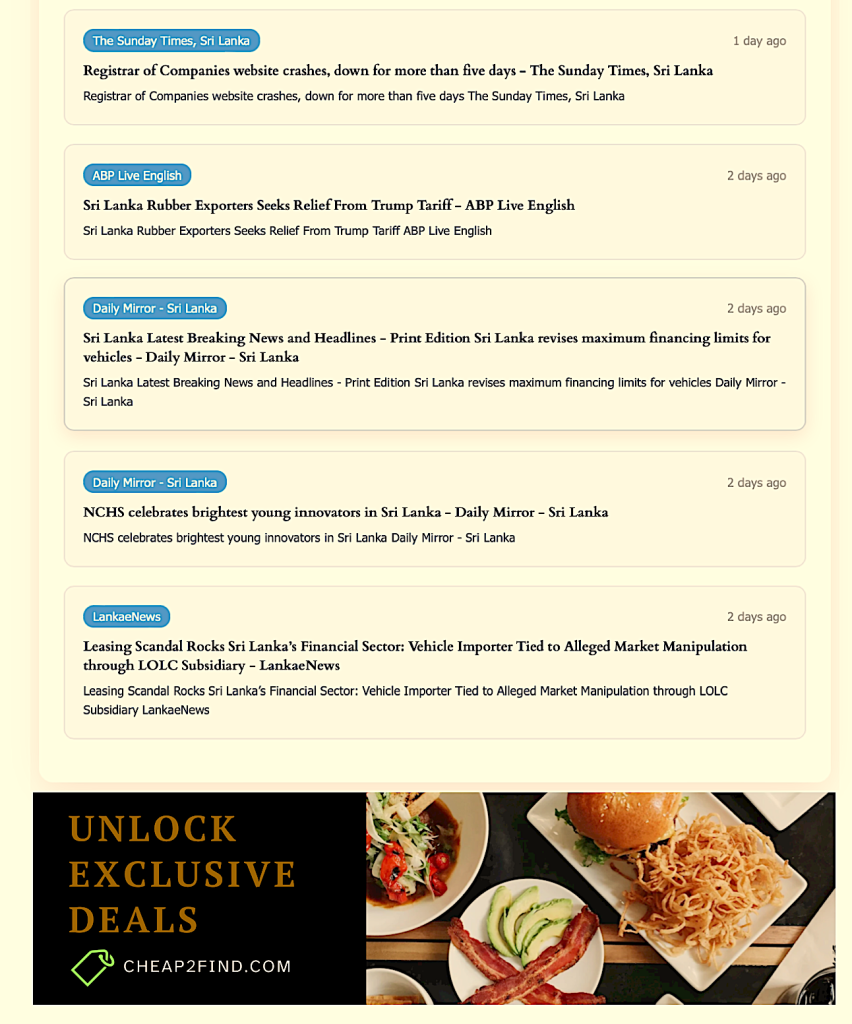
Task: Open the Sri Lanka Rubber Exporters tariff article
Action: 328,205
